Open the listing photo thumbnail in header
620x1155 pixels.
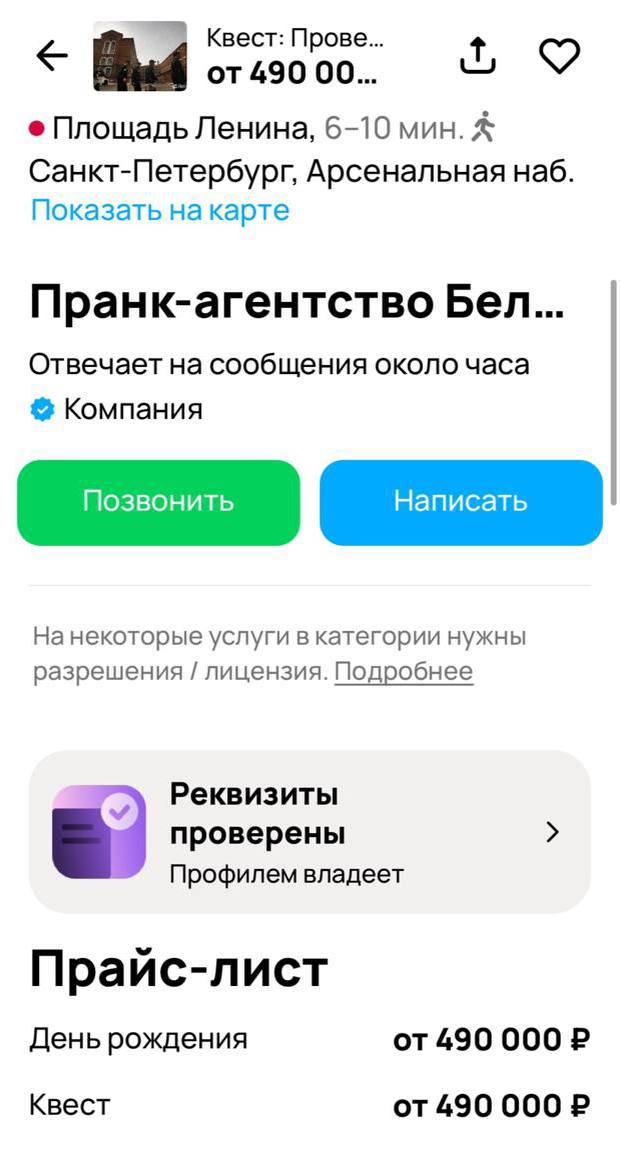pyautogui.click(x=140, y=56)
